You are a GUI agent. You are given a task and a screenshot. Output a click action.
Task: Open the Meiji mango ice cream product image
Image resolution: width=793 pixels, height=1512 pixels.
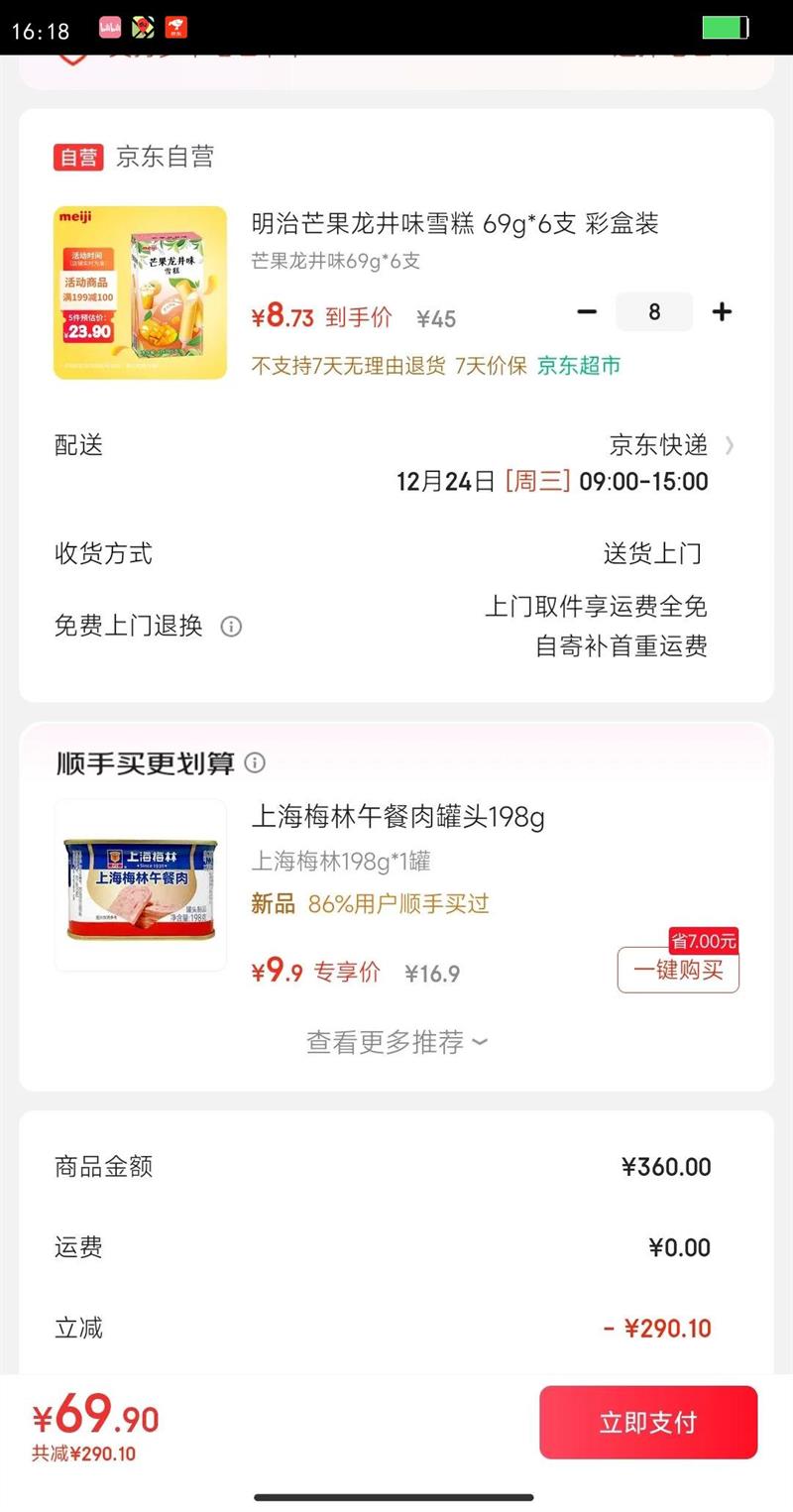(x=140, y=292)
